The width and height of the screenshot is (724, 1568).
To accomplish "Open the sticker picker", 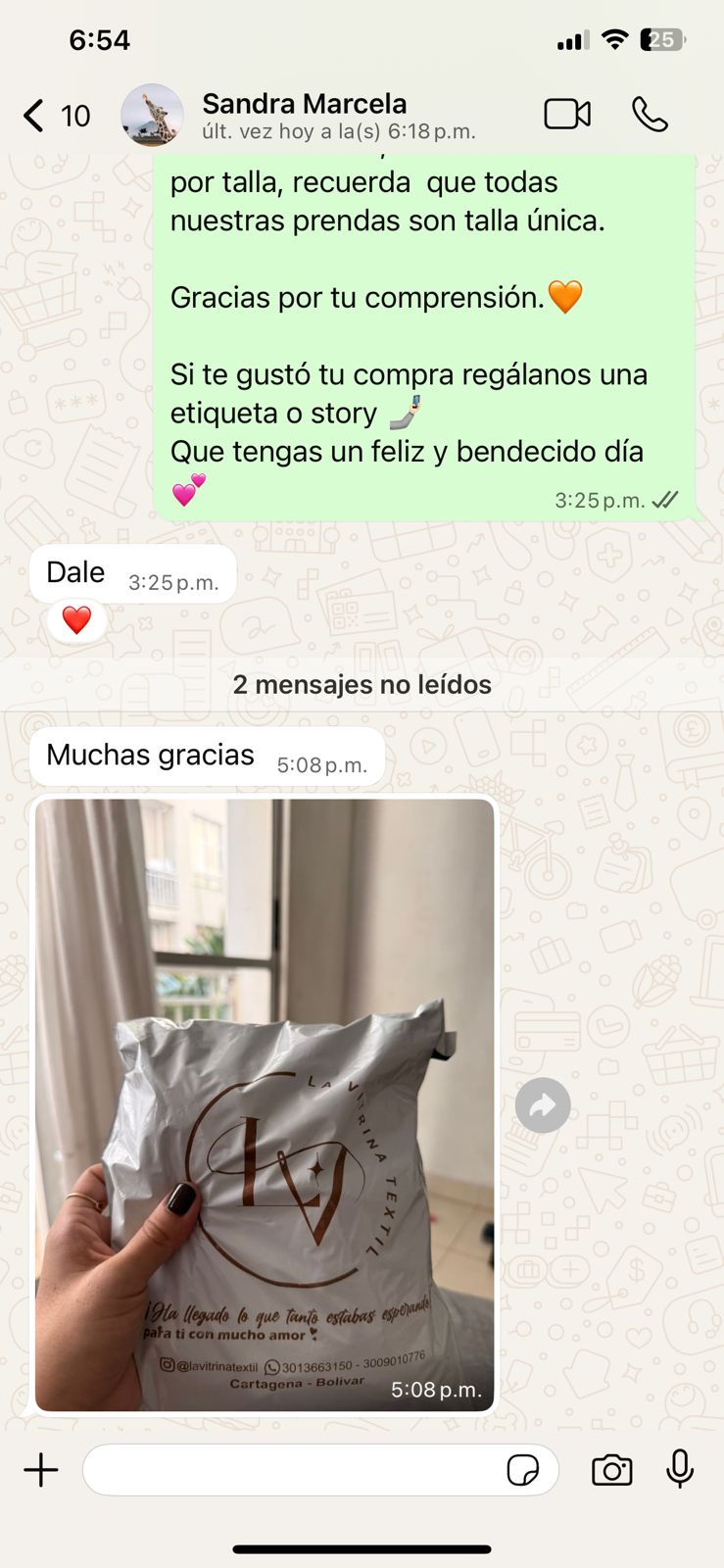I will [x=522, y=1470].
